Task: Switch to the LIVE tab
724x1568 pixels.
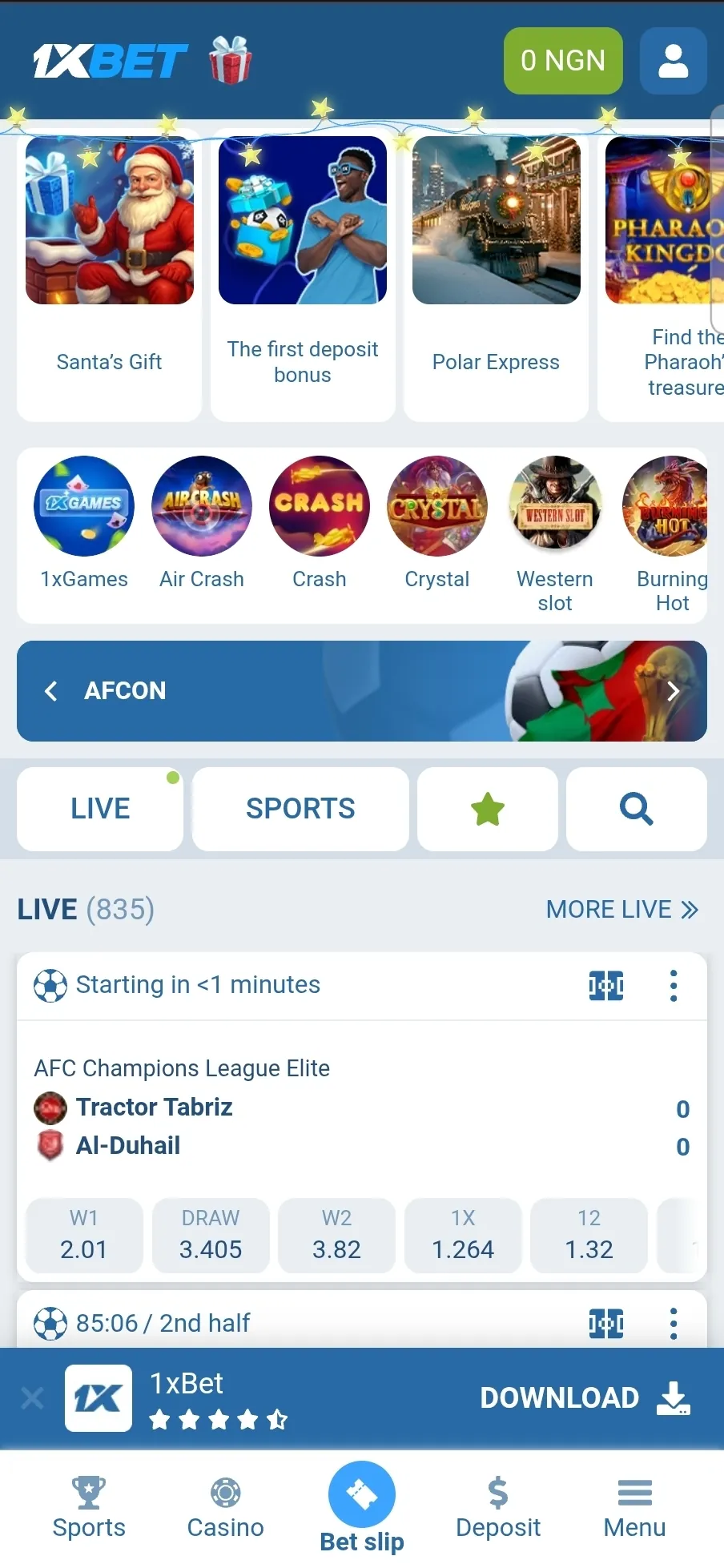Action: [x=100, y=809]
